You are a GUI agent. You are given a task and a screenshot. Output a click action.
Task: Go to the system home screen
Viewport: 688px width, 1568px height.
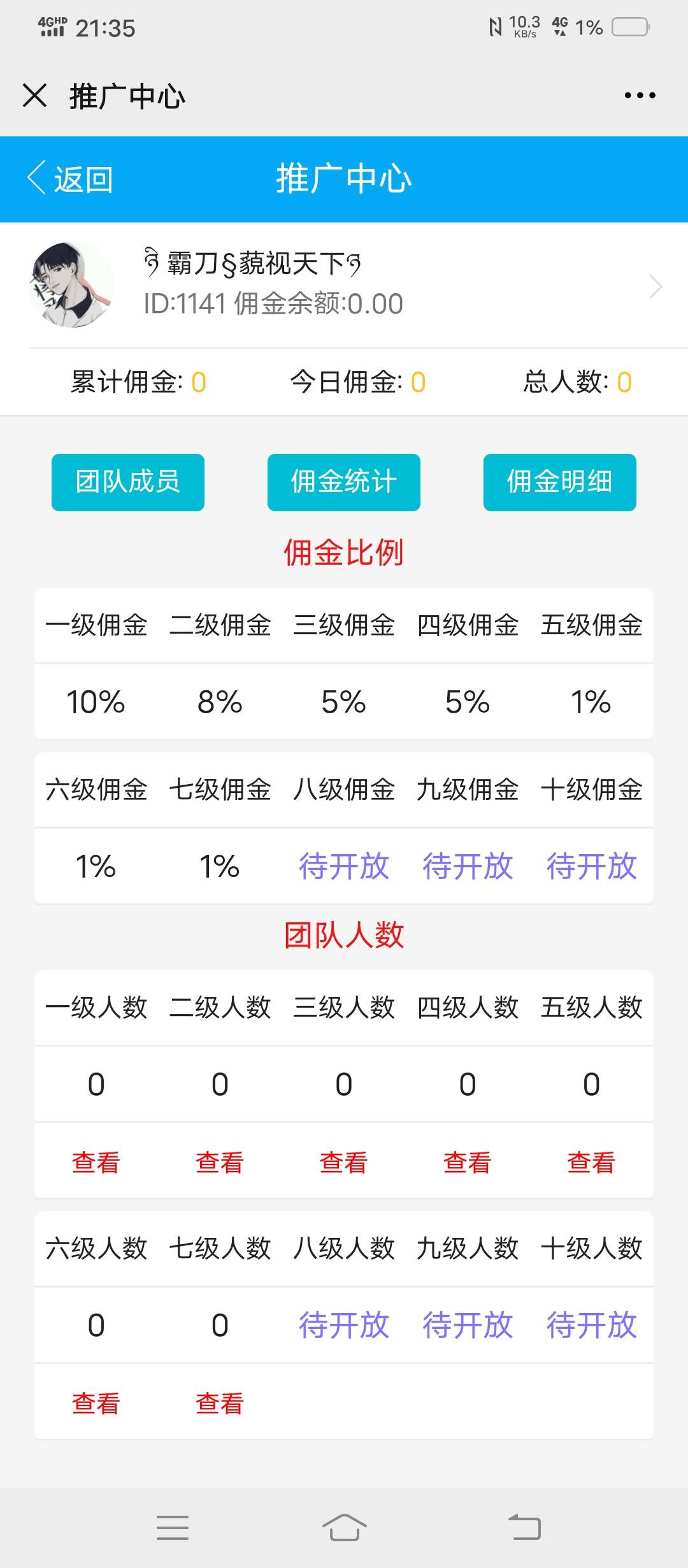coord(344,1527)
